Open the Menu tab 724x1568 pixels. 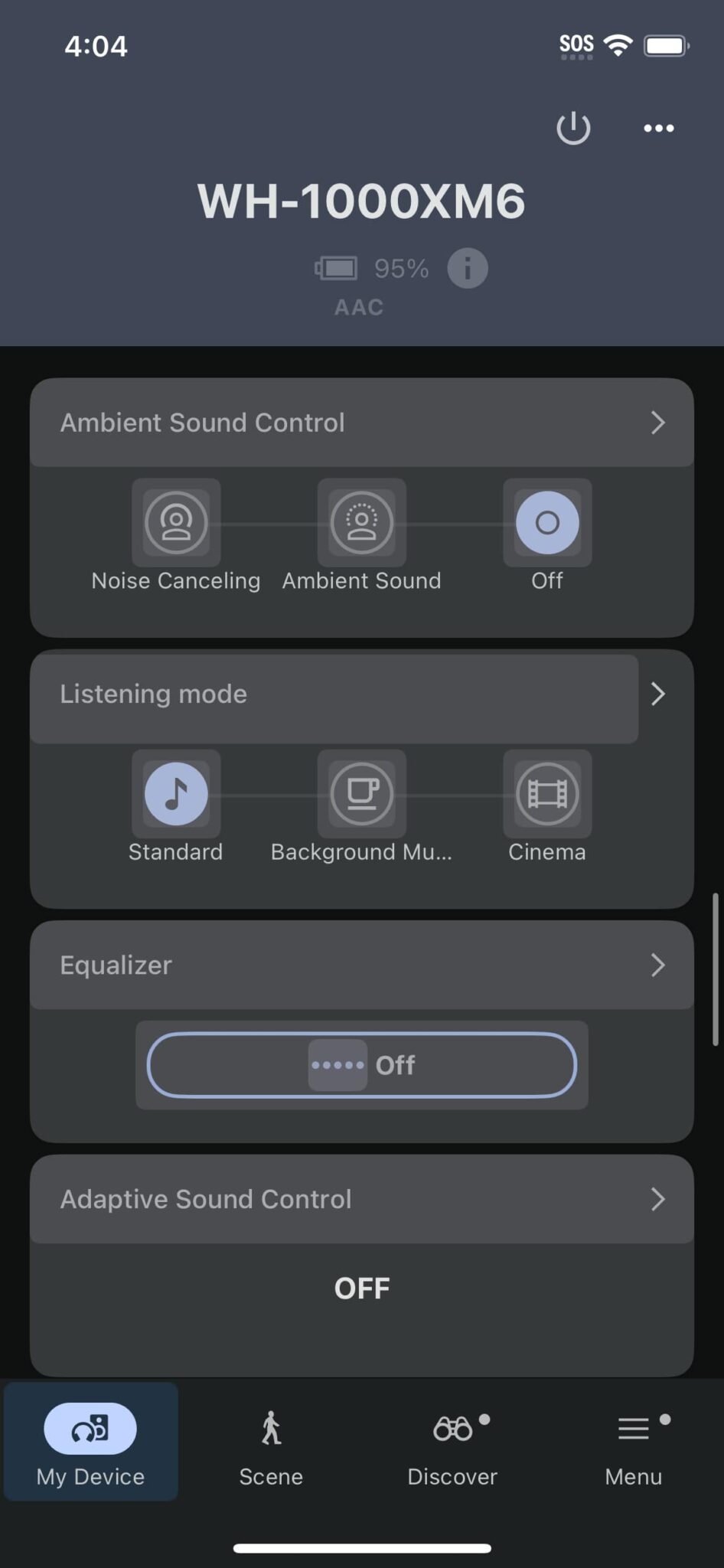click(x=633, y=1442)
